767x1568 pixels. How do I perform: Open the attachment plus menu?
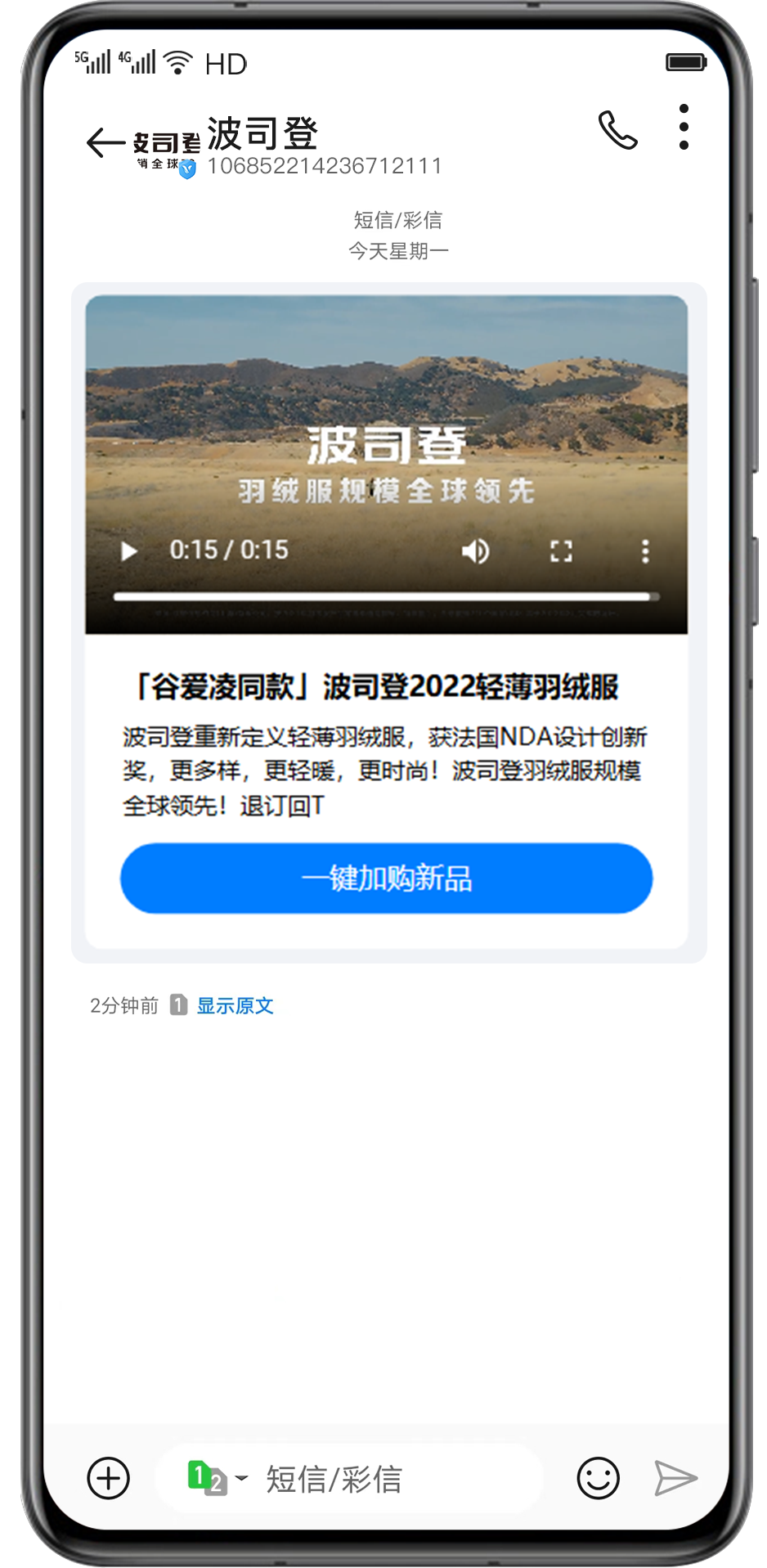coord(108,1478)
